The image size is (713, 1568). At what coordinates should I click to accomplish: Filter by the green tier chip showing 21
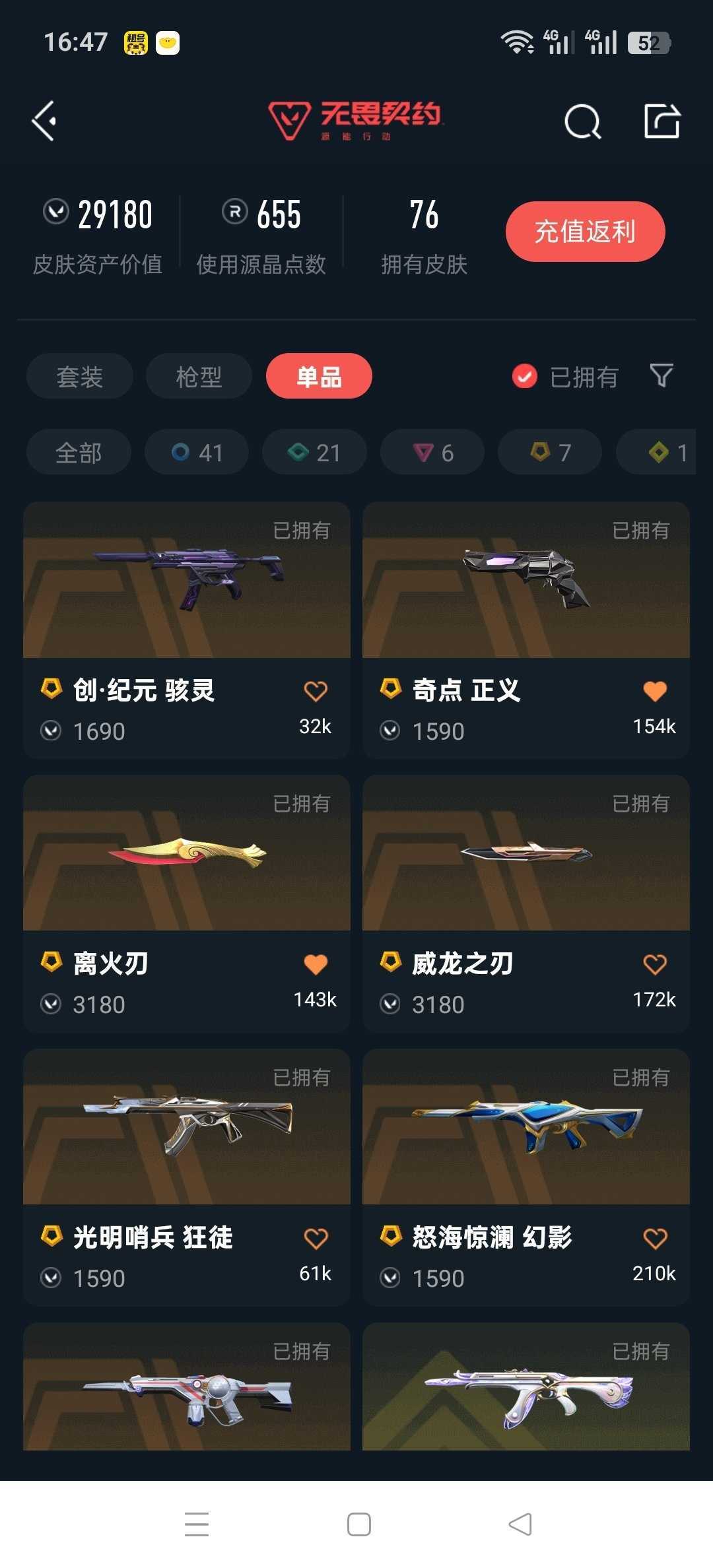(314, 452)
